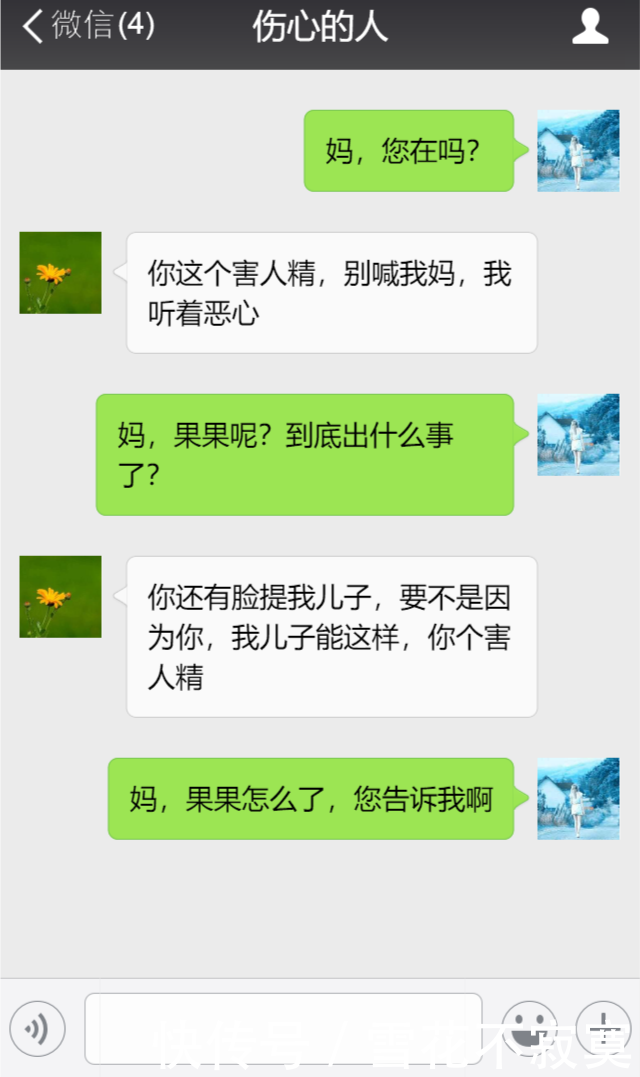Viewport: 640px width, 1077px height.
Task: Go back to the 微信 chat list
Action: click(x=88, y=26)
